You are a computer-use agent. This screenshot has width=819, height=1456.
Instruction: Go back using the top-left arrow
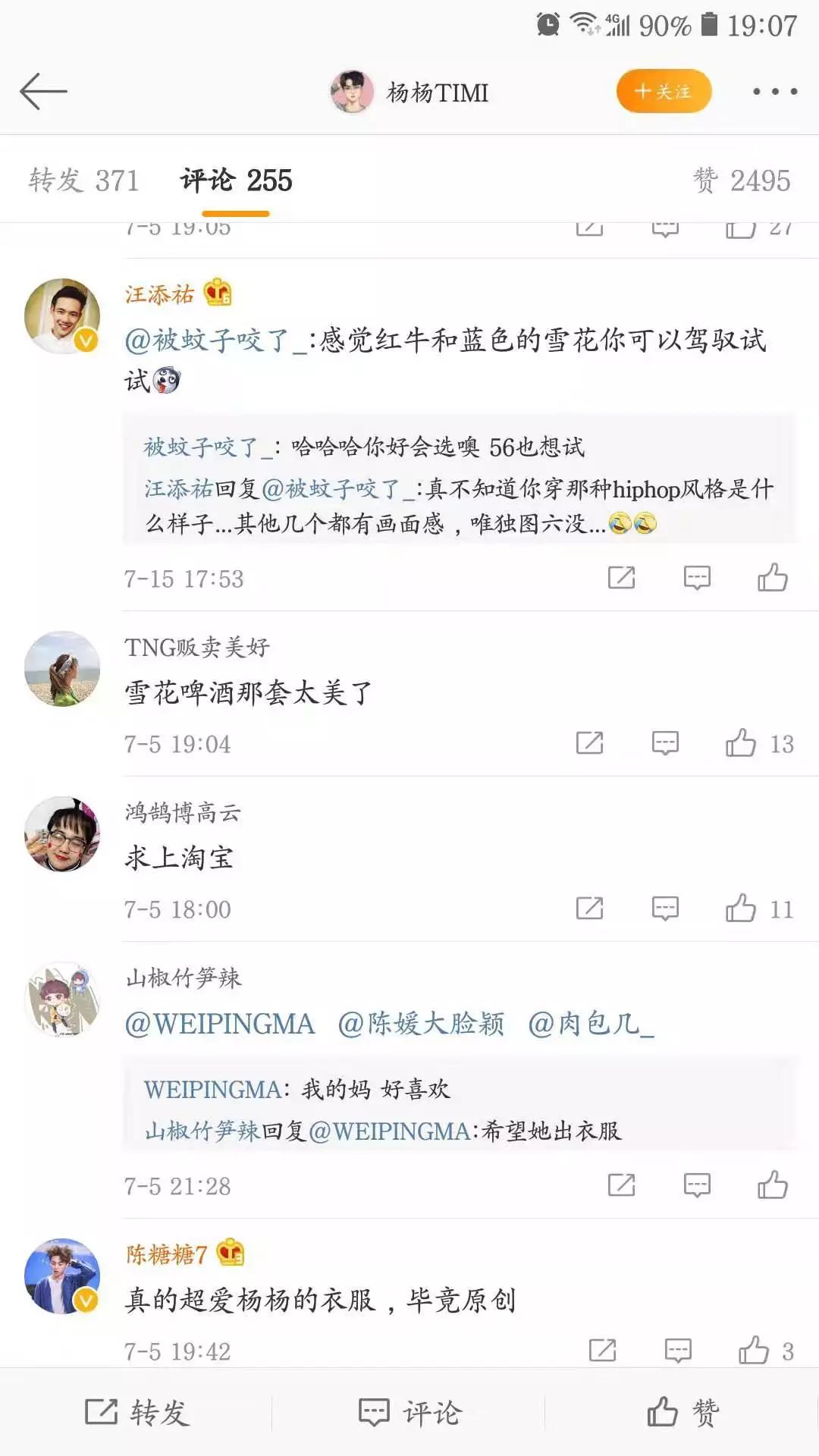click(x=43, y=92)
